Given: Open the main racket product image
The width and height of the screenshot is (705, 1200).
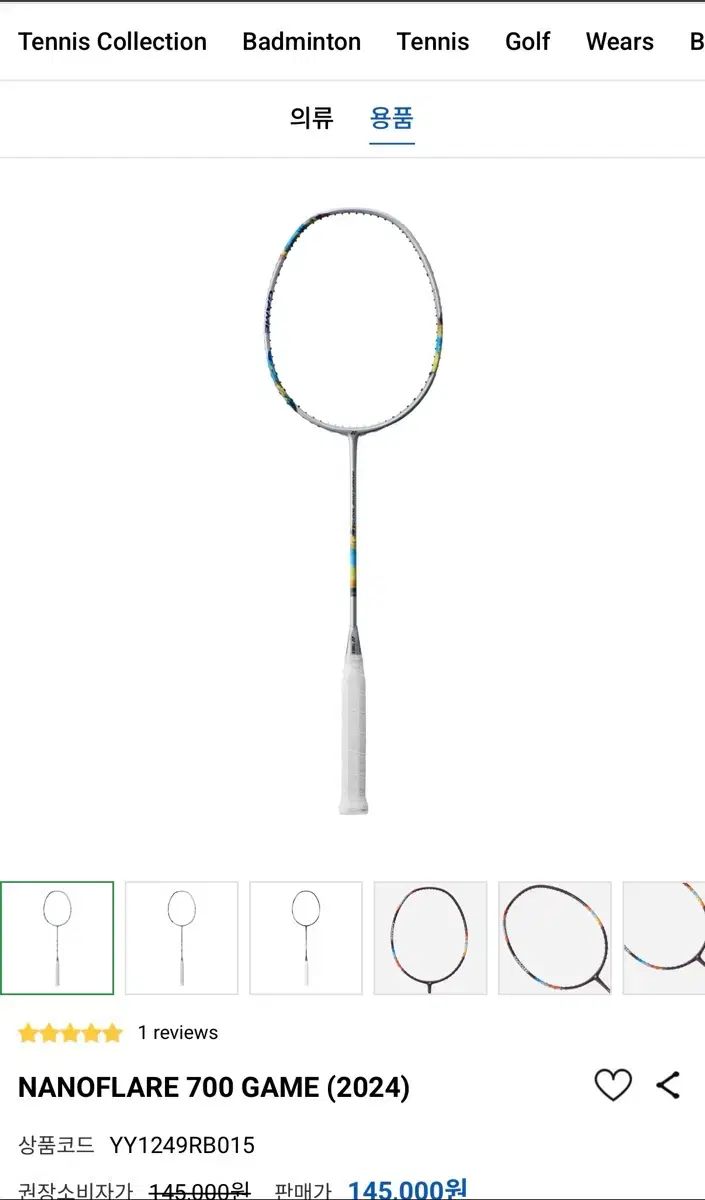Looking at the screenshot, I should click(353, 510).
